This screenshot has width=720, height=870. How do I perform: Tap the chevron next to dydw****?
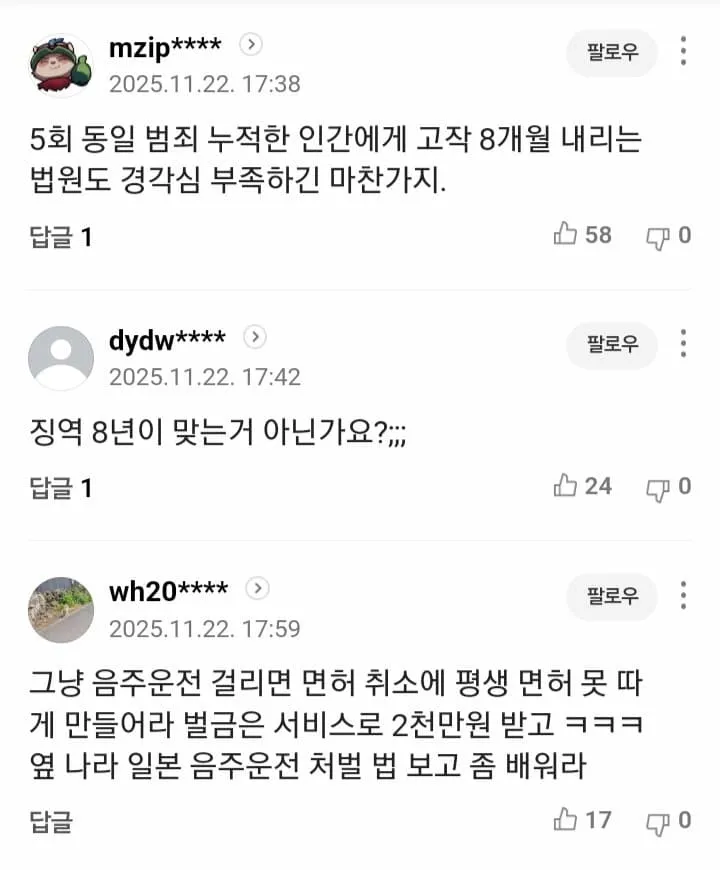tap(255, 337)
